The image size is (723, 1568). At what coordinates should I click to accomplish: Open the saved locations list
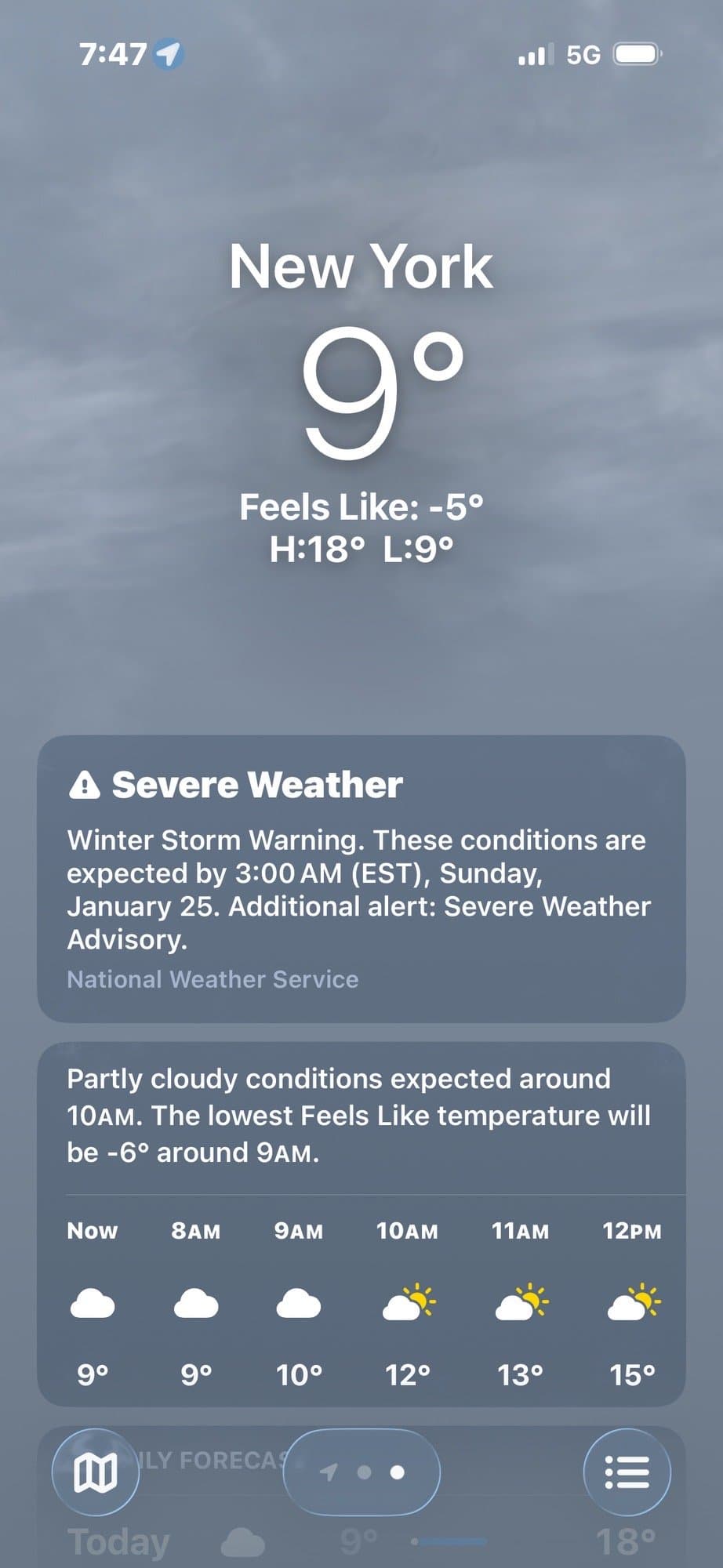[x=627, y=1472]
